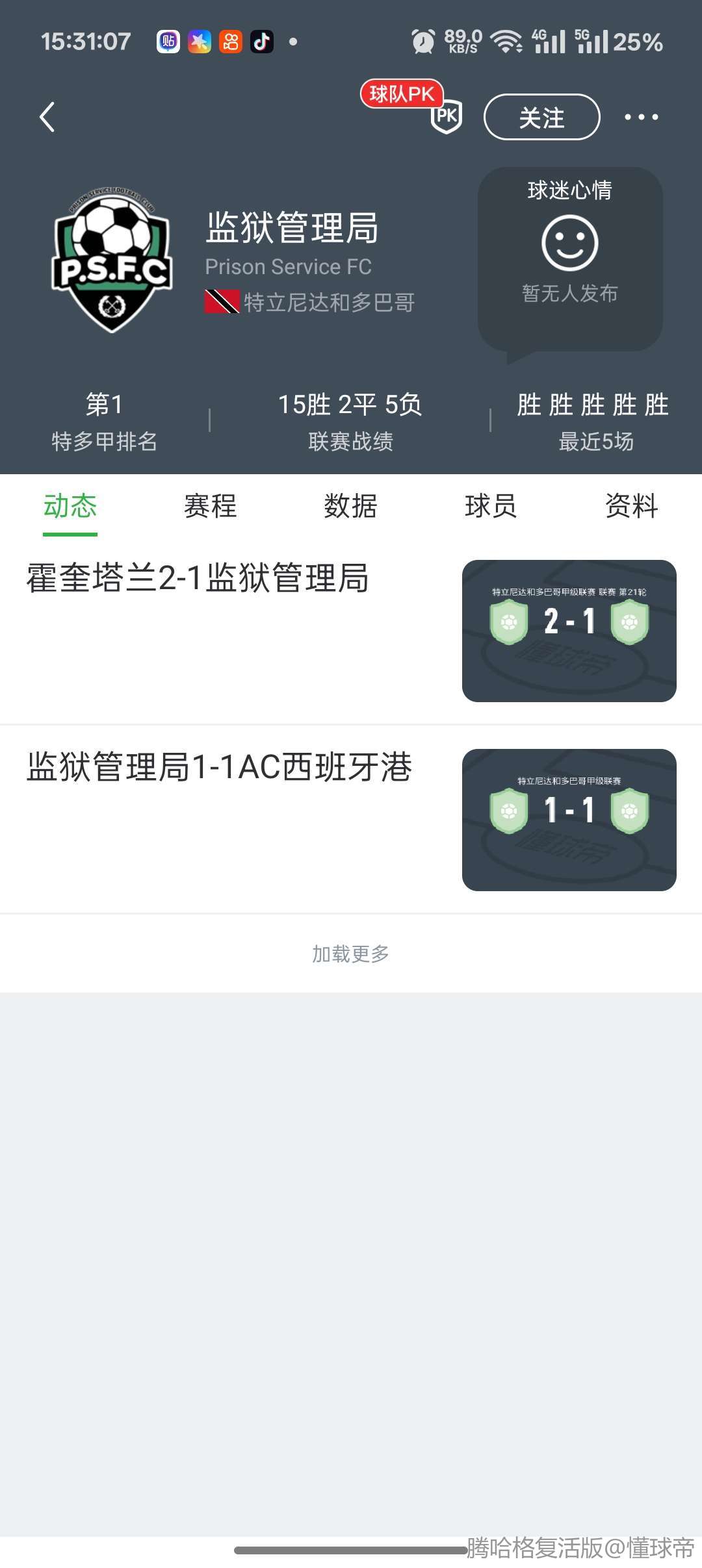Viewport: 702px width, 1568px height.
Task: Switch to the 赛程 tab
Action: click(x=210, y=507)
